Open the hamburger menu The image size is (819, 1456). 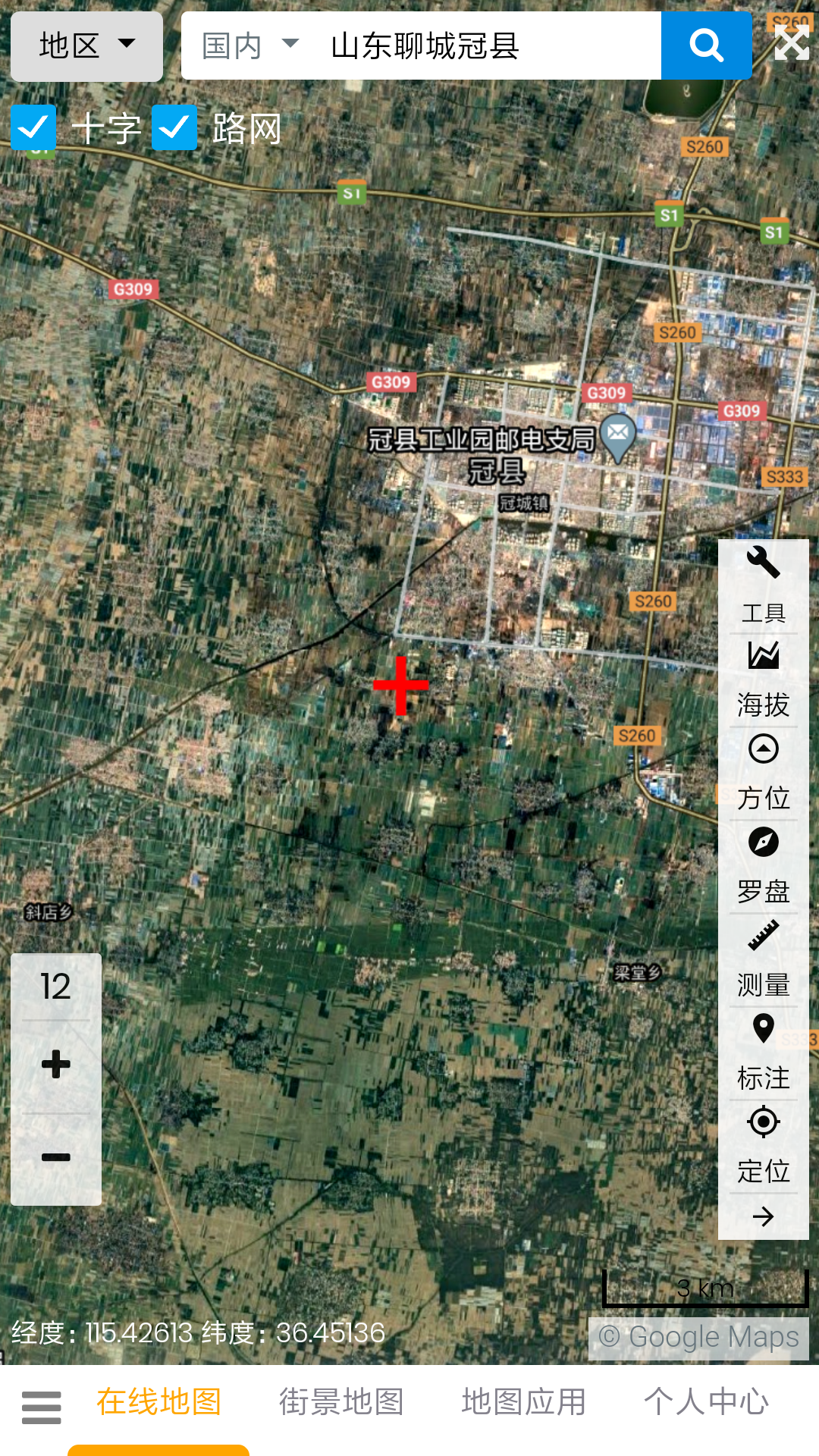pyautogui.click(x=42, y=1407)
